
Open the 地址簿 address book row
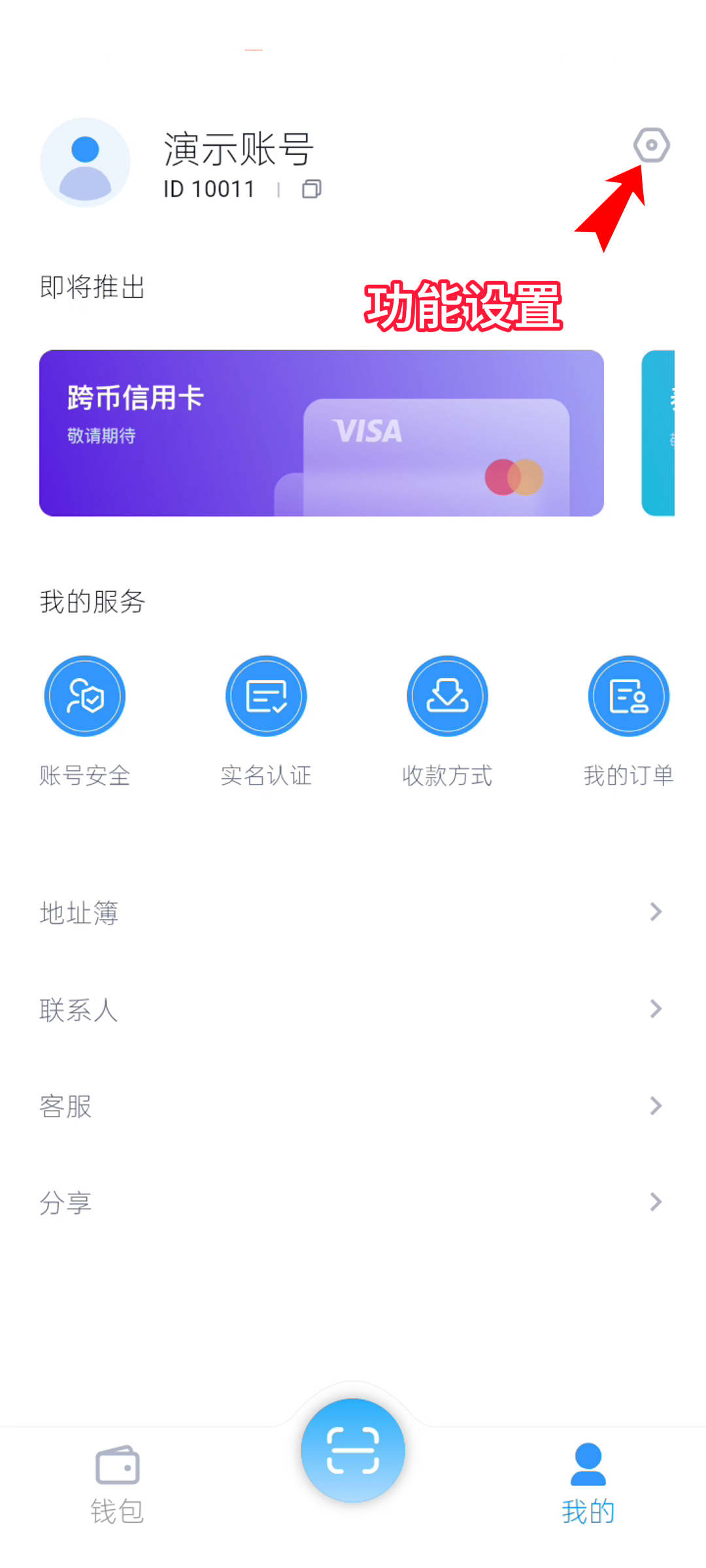click(x=353, y=912)
